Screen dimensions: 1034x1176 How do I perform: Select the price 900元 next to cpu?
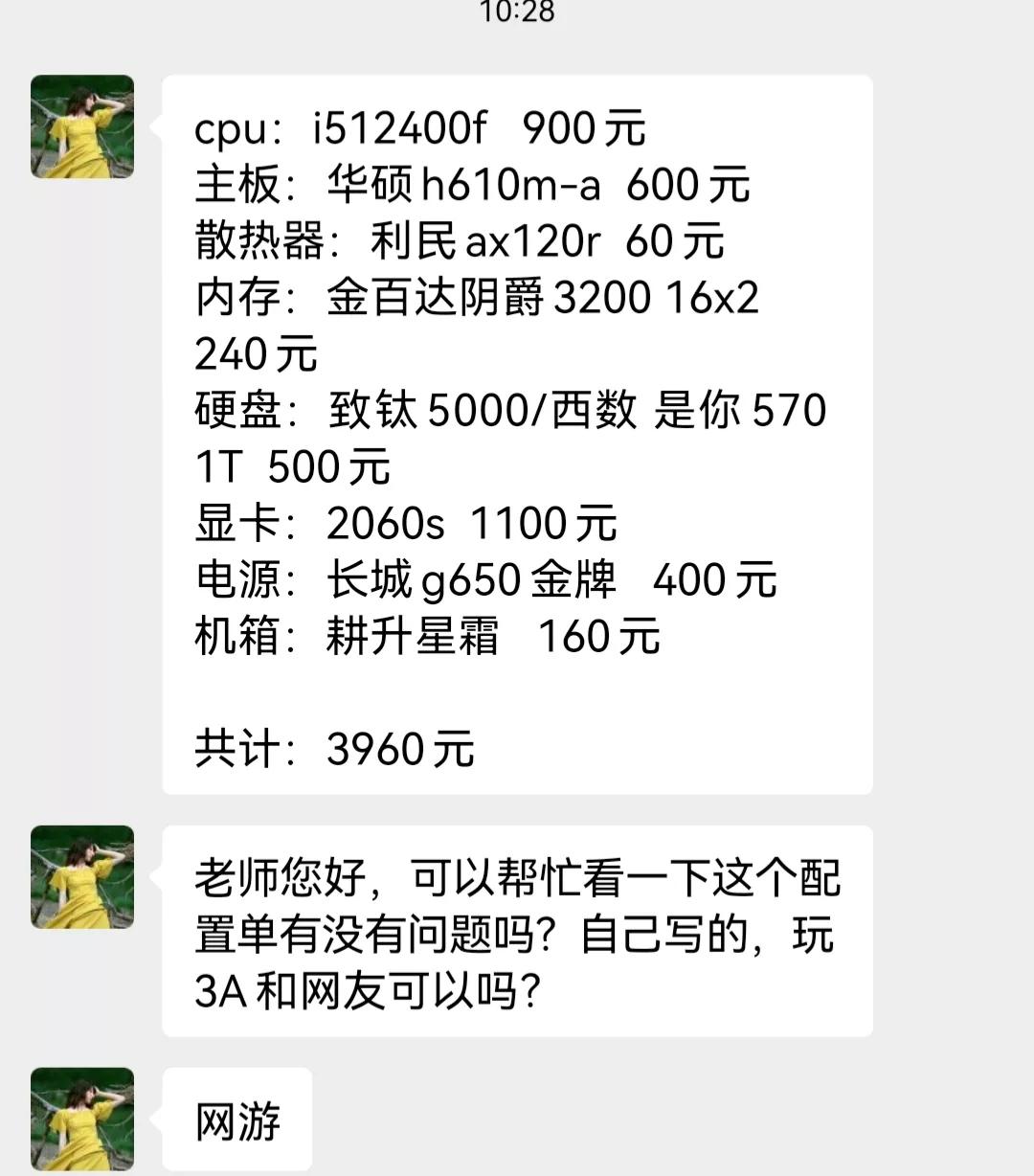[x=584, y=130]
